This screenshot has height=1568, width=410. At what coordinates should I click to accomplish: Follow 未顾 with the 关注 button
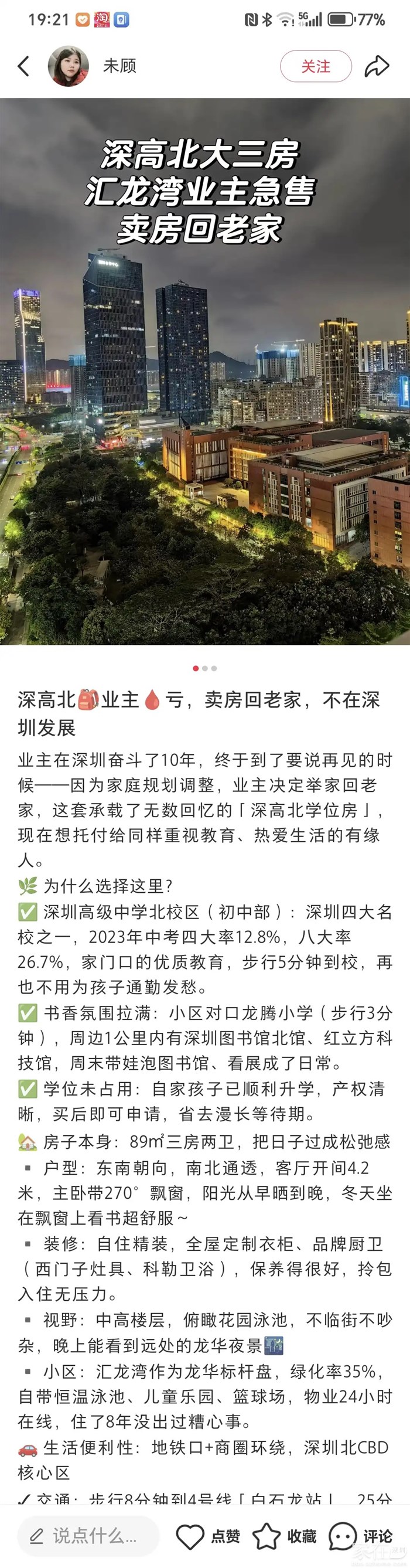(316, 66)
